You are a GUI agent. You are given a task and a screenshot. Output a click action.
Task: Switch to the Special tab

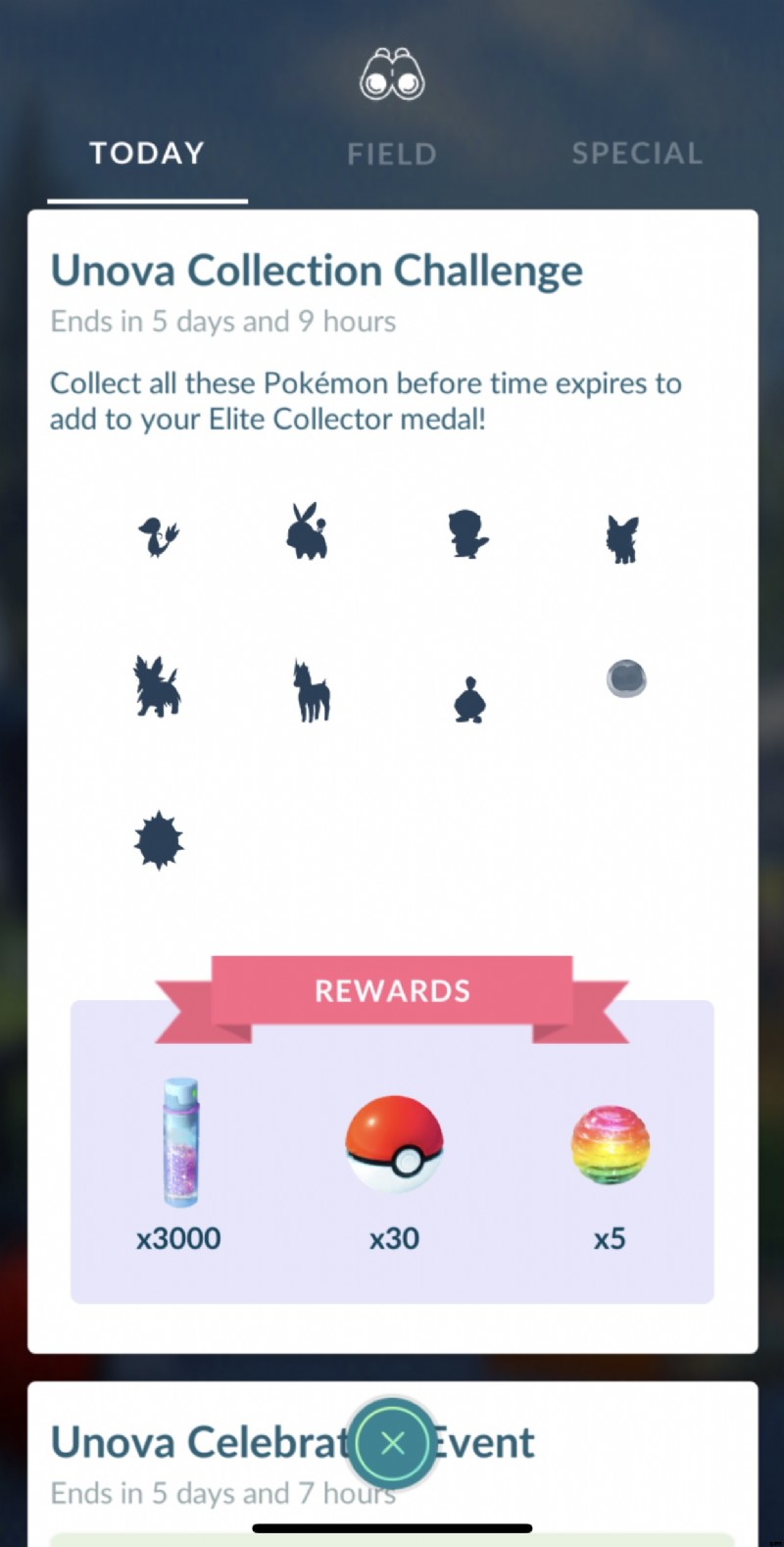pos(637,154)
